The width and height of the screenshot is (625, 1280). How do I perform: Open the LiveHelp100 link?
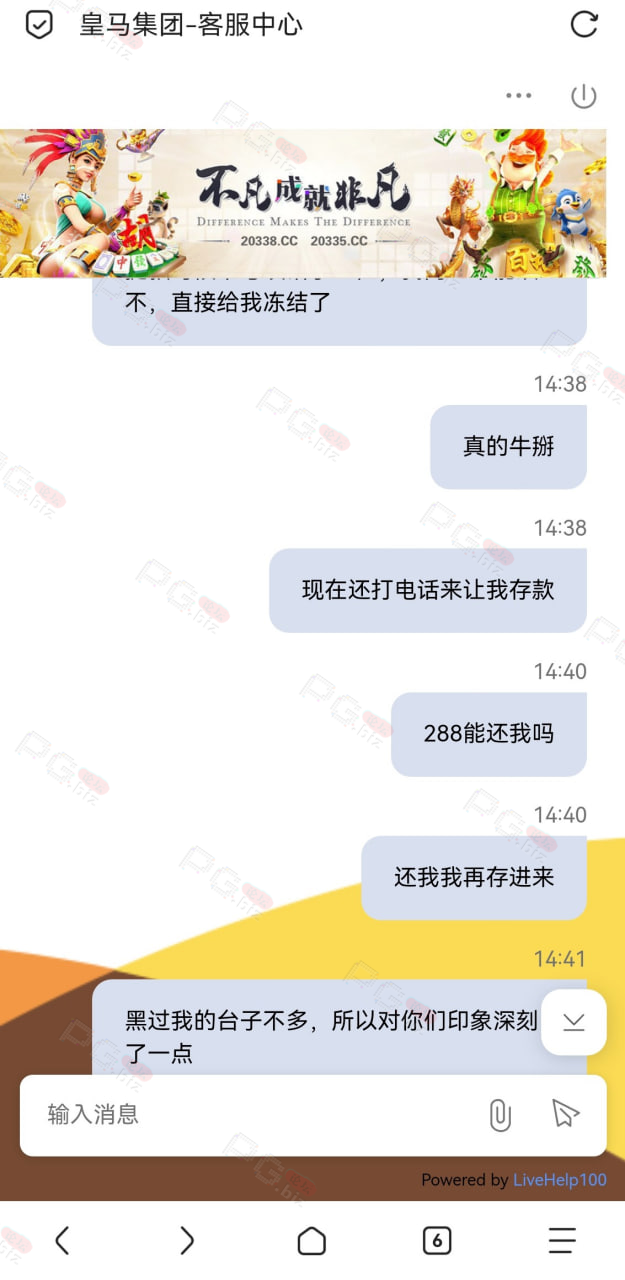pyautogui.click(x=560, y=1180)
